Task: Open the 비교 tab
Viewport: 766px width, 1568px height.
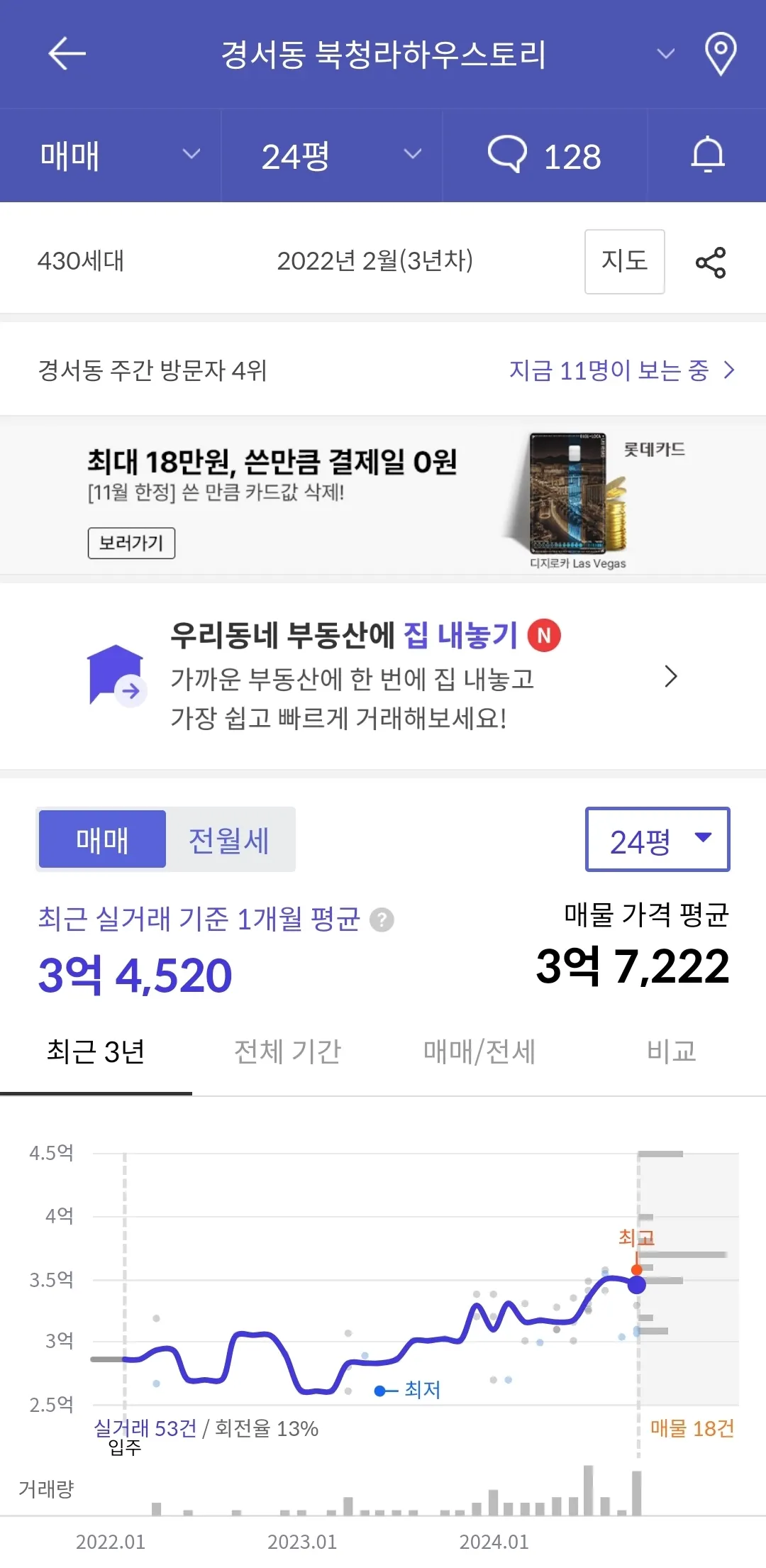Action: [670, 1051]
